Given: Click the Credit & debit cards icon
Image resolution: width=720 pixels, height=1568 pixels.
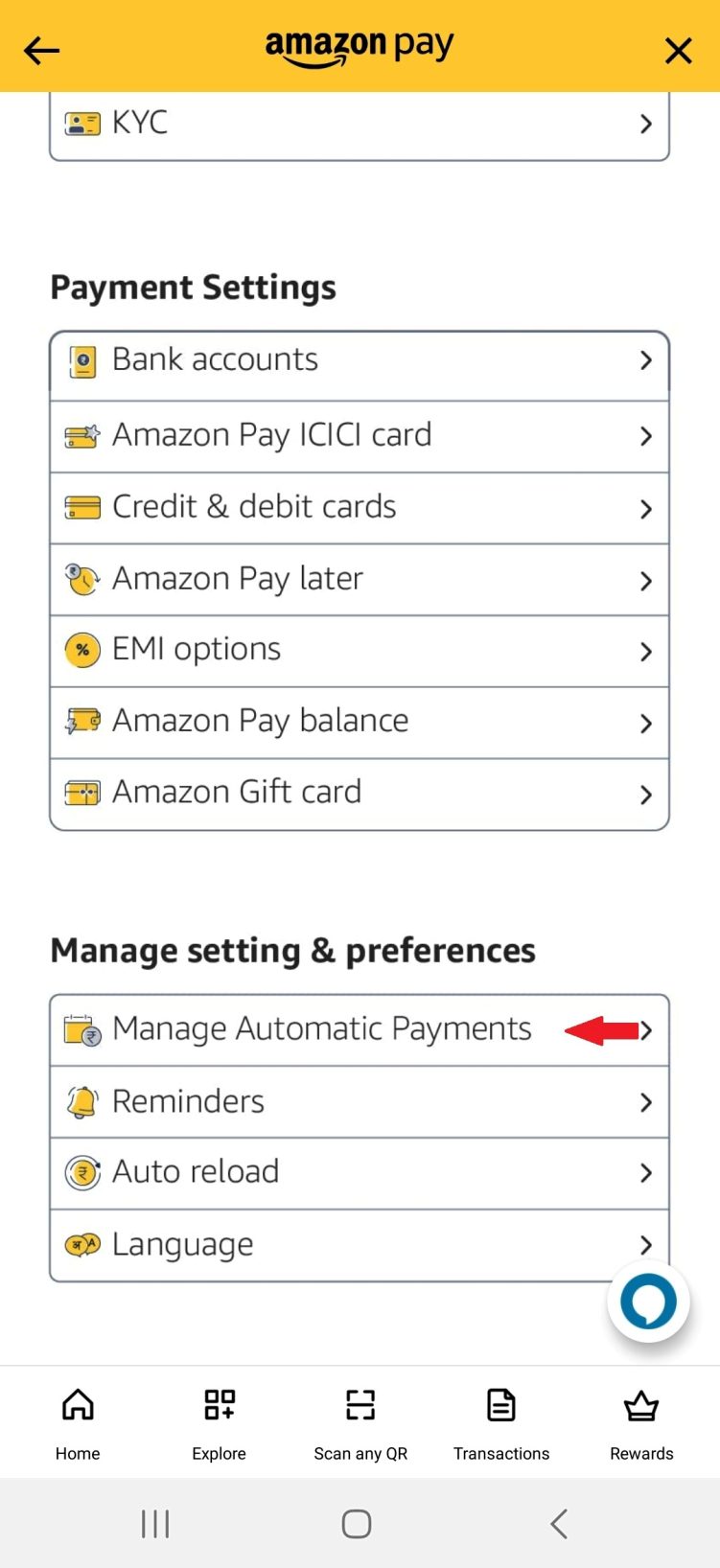Looking at the screenshot, I should [82, 507].
